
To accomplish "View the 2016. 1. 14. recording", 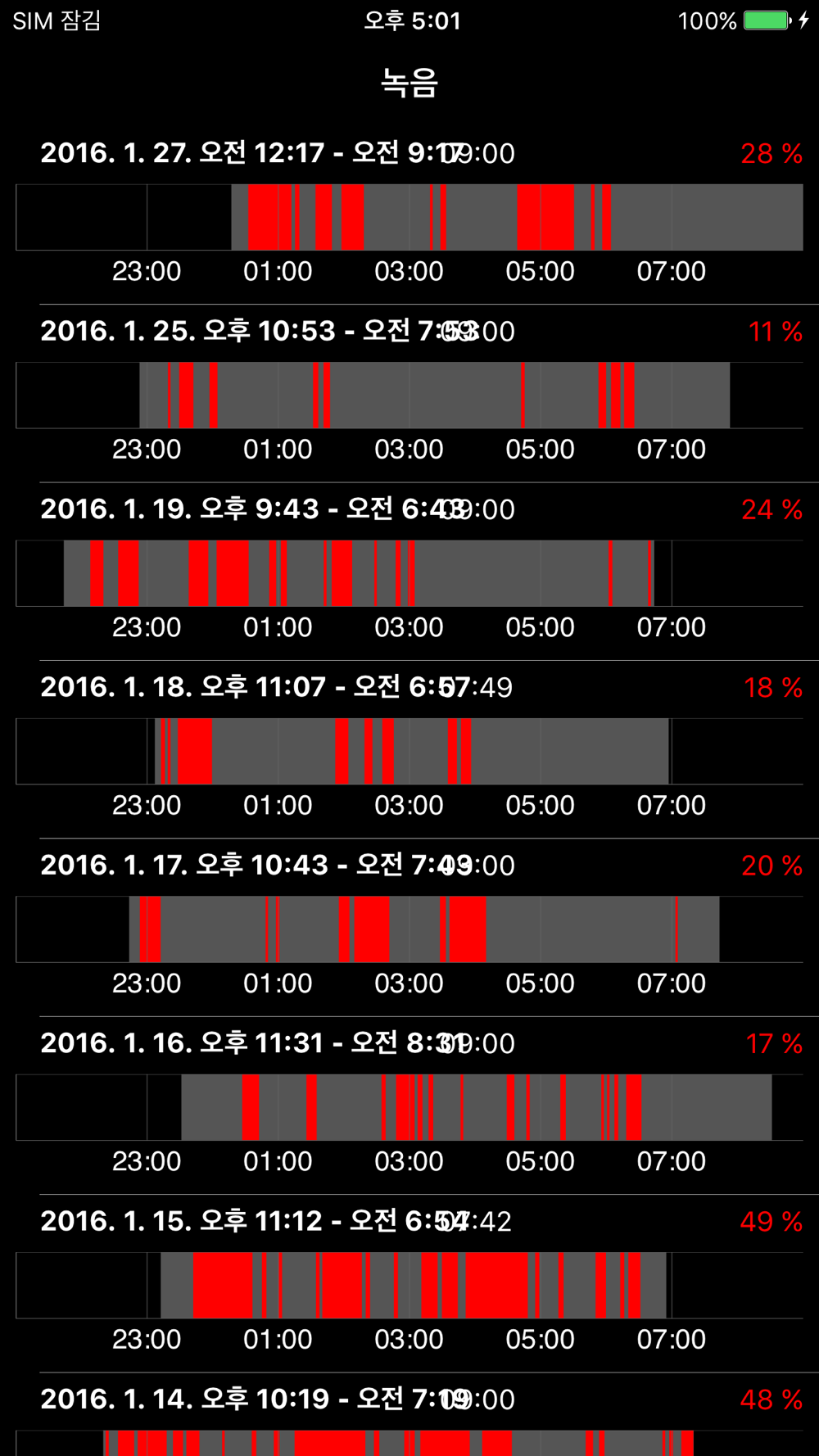I will pos(409,1414).
